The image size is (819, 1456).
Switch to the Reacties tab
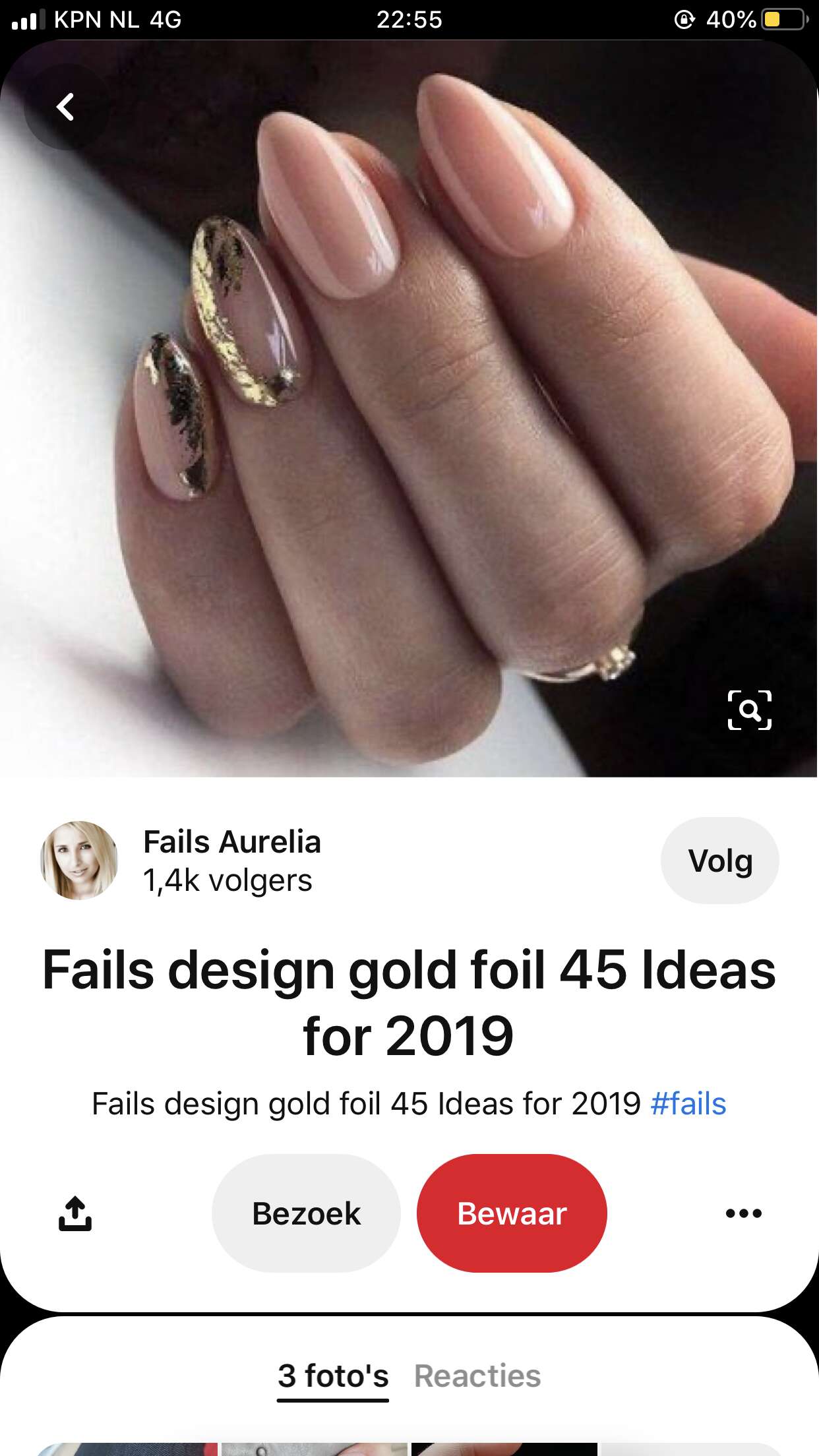[x=477, y=1376]
